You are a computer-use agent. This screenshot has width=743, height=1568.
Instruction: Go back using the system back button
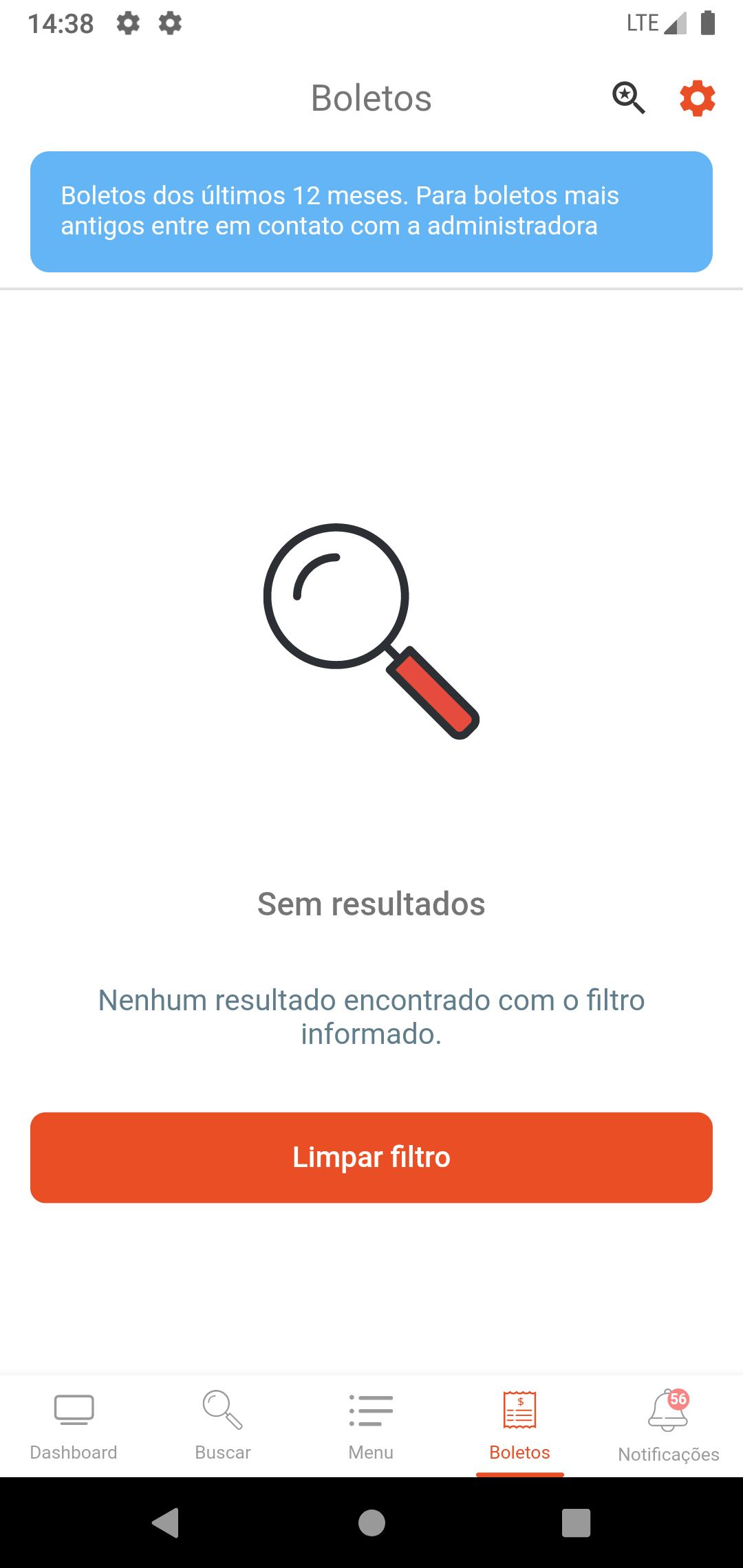pos(165,1523)
